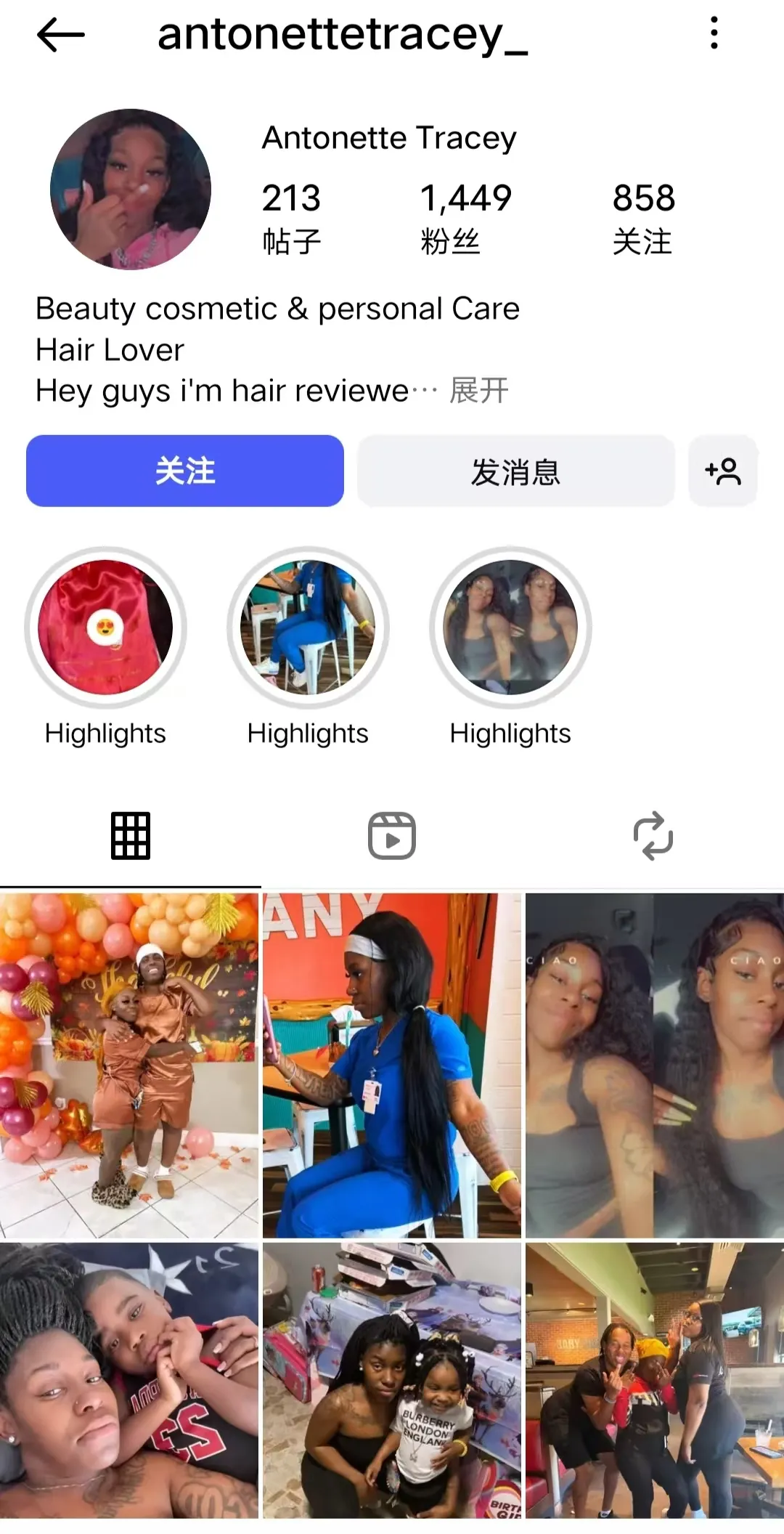Image resolution: width=784 pixels, height=1534 pixels.
Task: Open the restaurant group photo post
Action: pos(655,1380)
